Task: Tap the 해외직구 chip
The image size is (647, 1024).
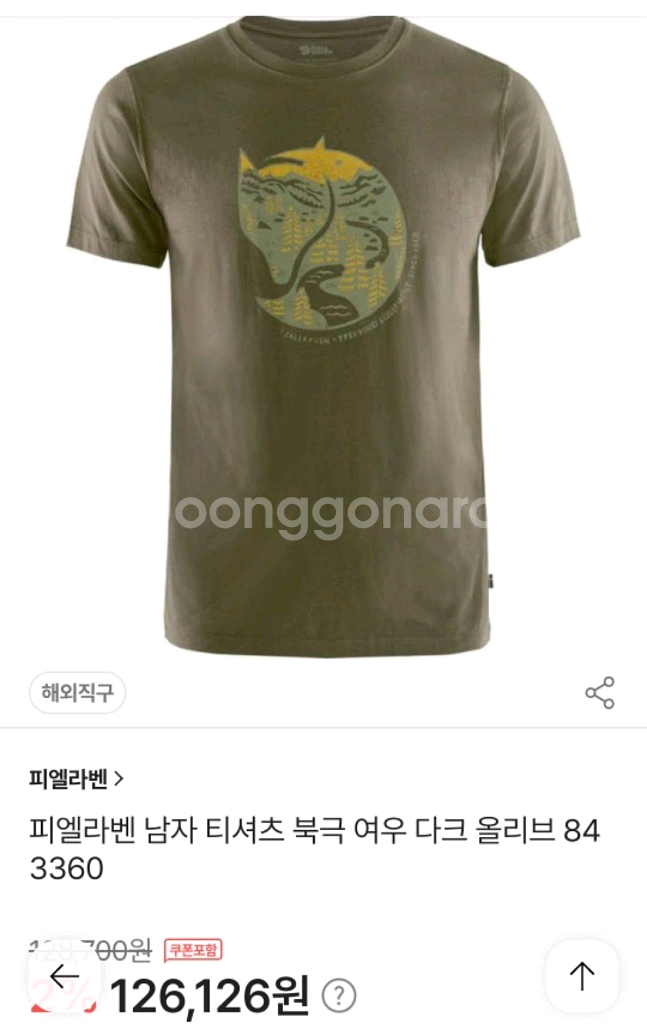Action: point(77,692)
